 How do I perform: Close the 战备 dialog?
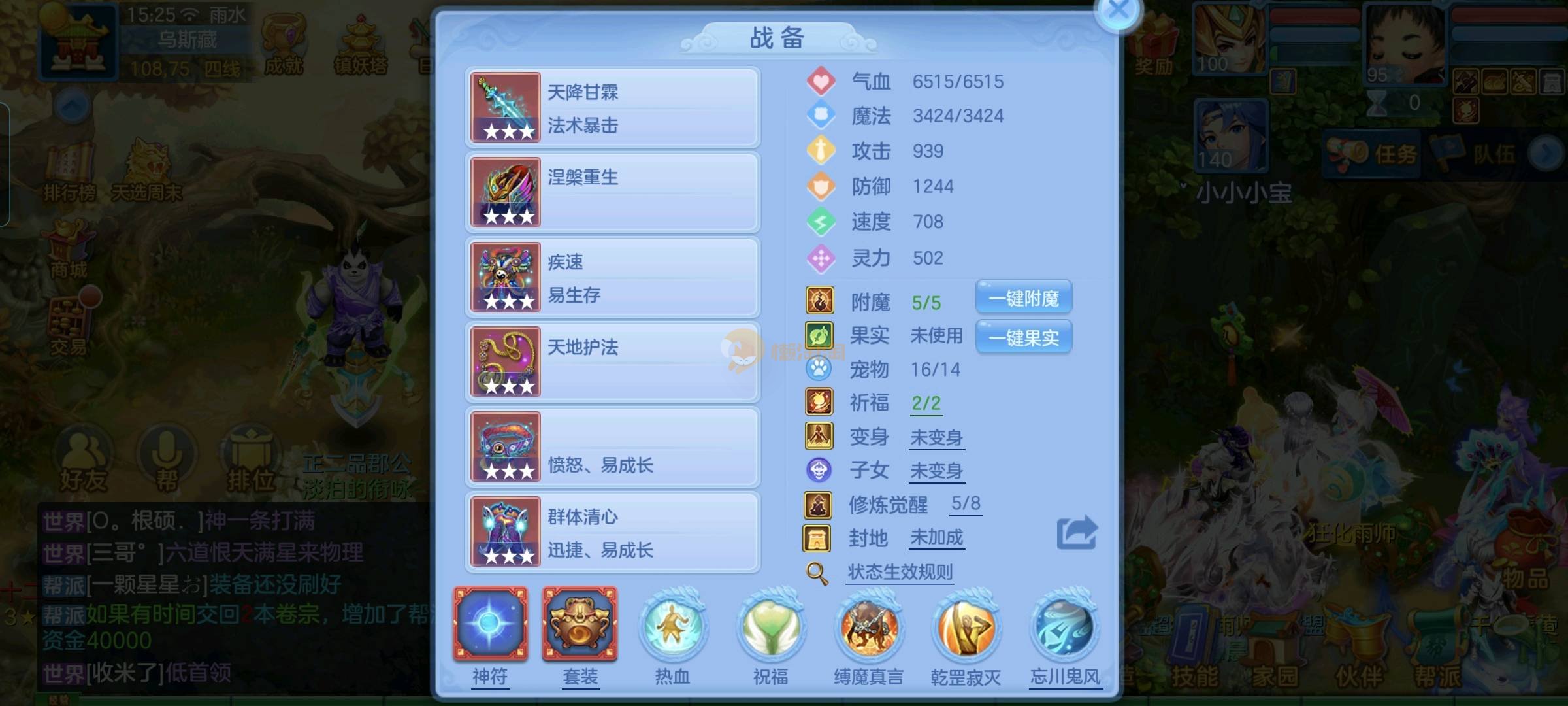[x=1119, y=11]
